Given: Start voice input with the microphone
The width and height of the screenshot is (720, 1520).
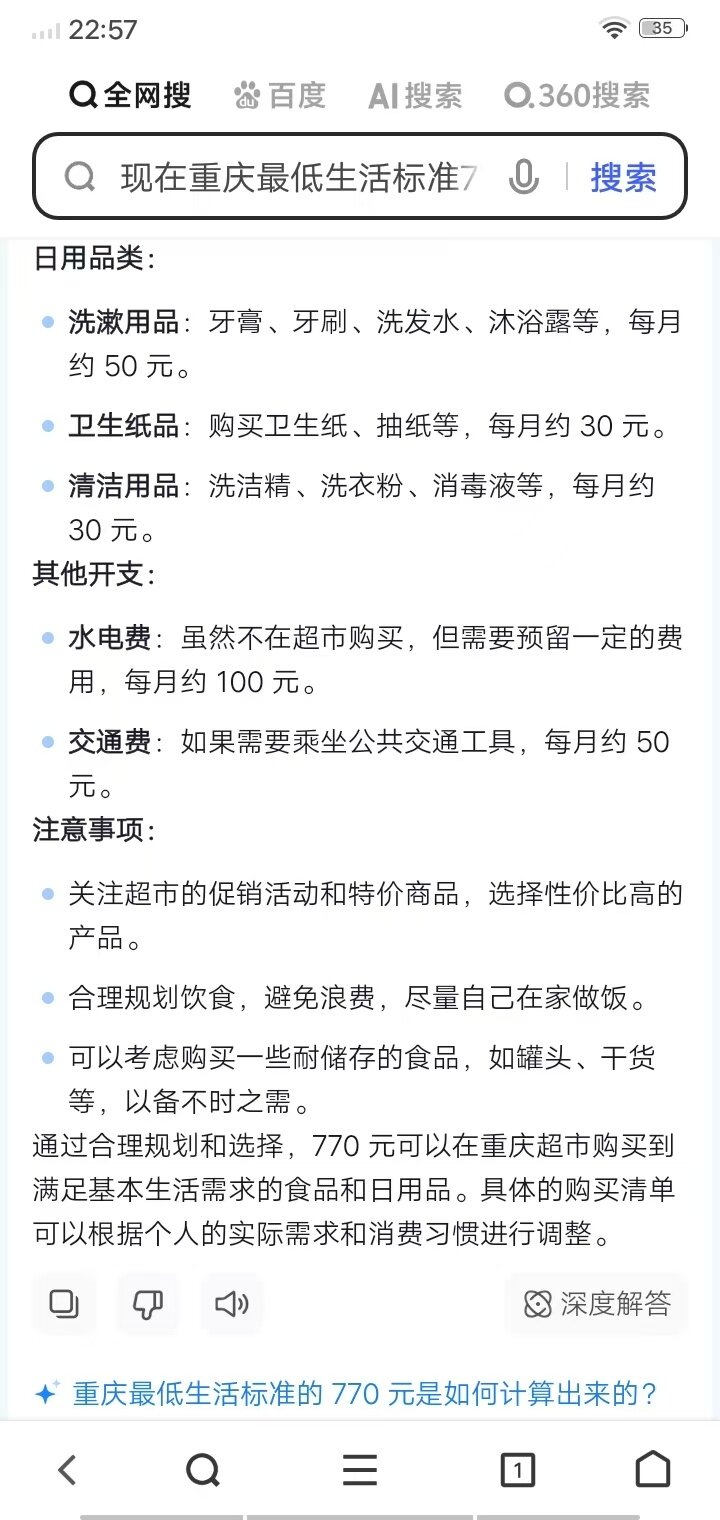Looking at the screenshot, I should [523, 178].
